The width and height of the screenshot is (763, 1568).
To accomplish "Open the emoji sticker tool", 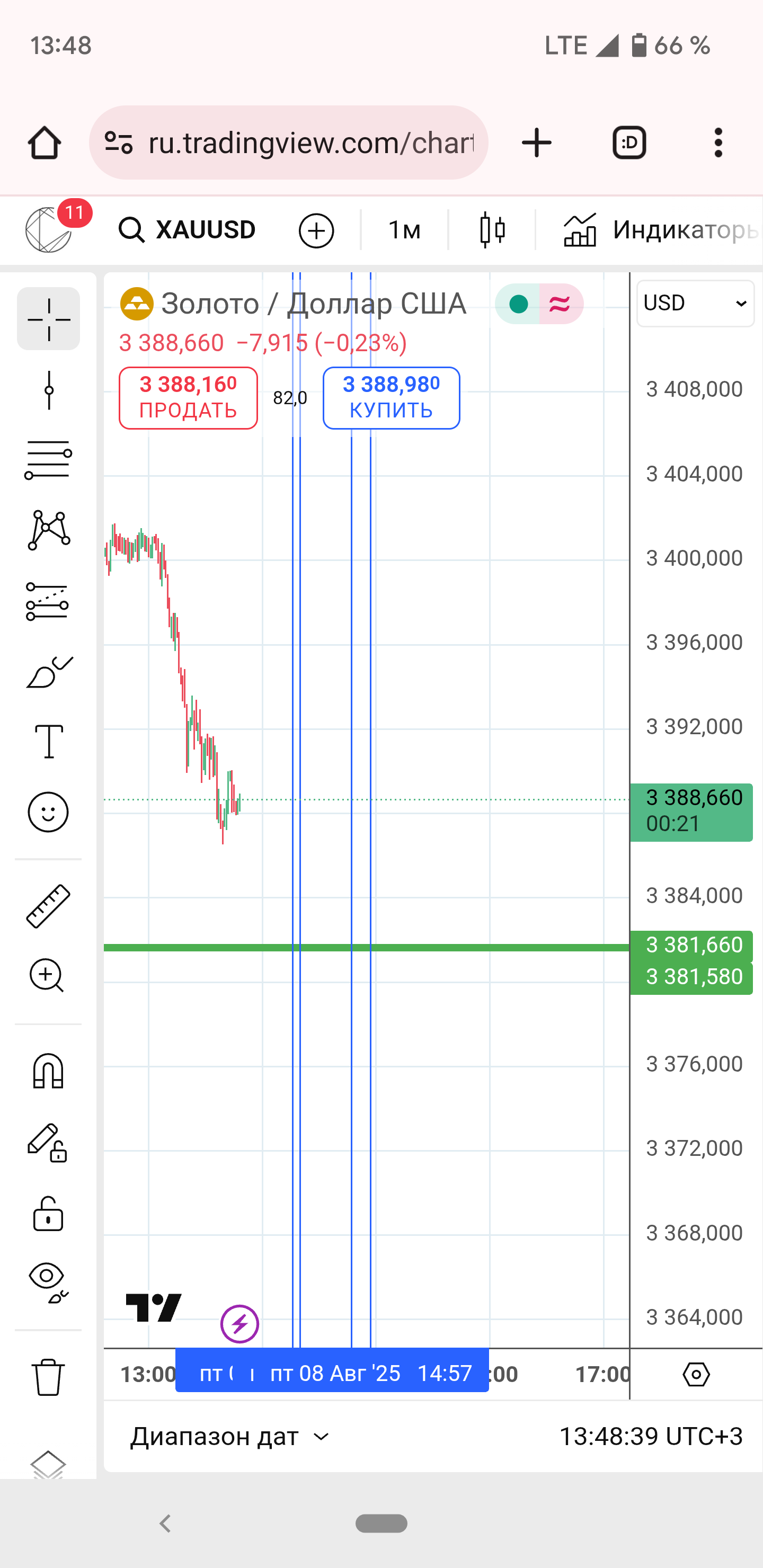I will [49, 812].
